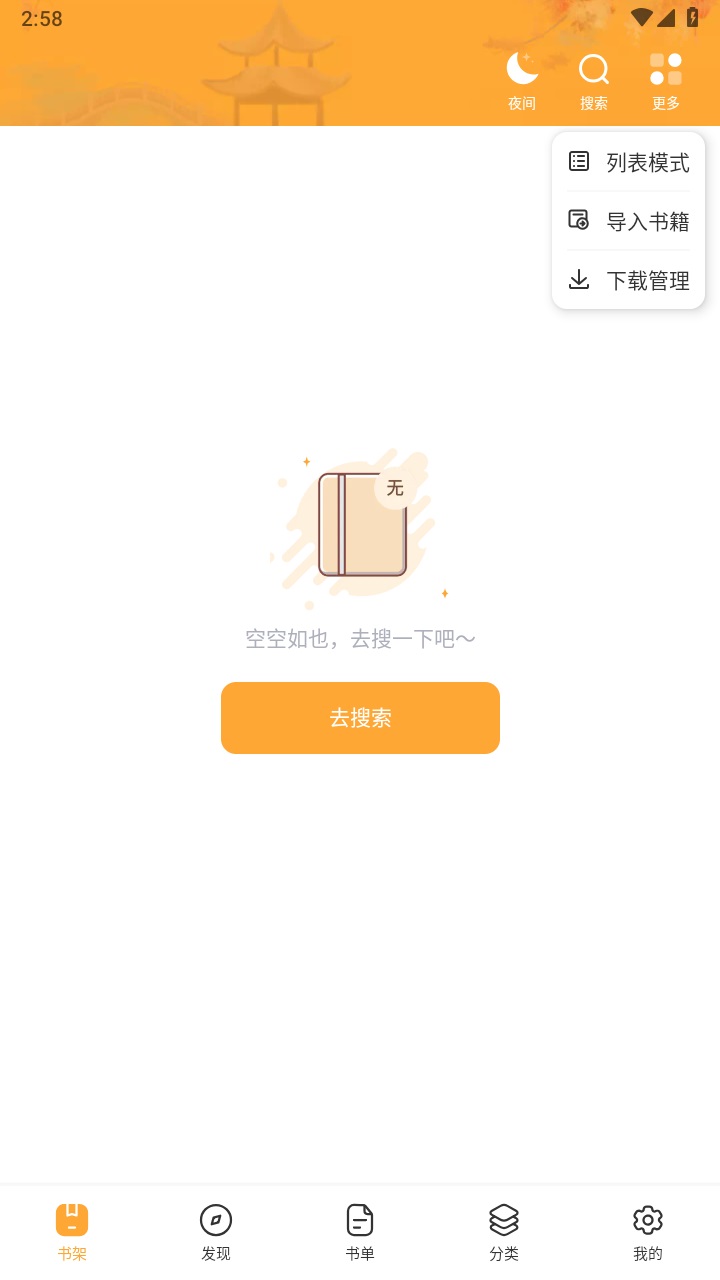Tap the empty bookshelf illustration
720x1280 pixels.
[360, 525]
